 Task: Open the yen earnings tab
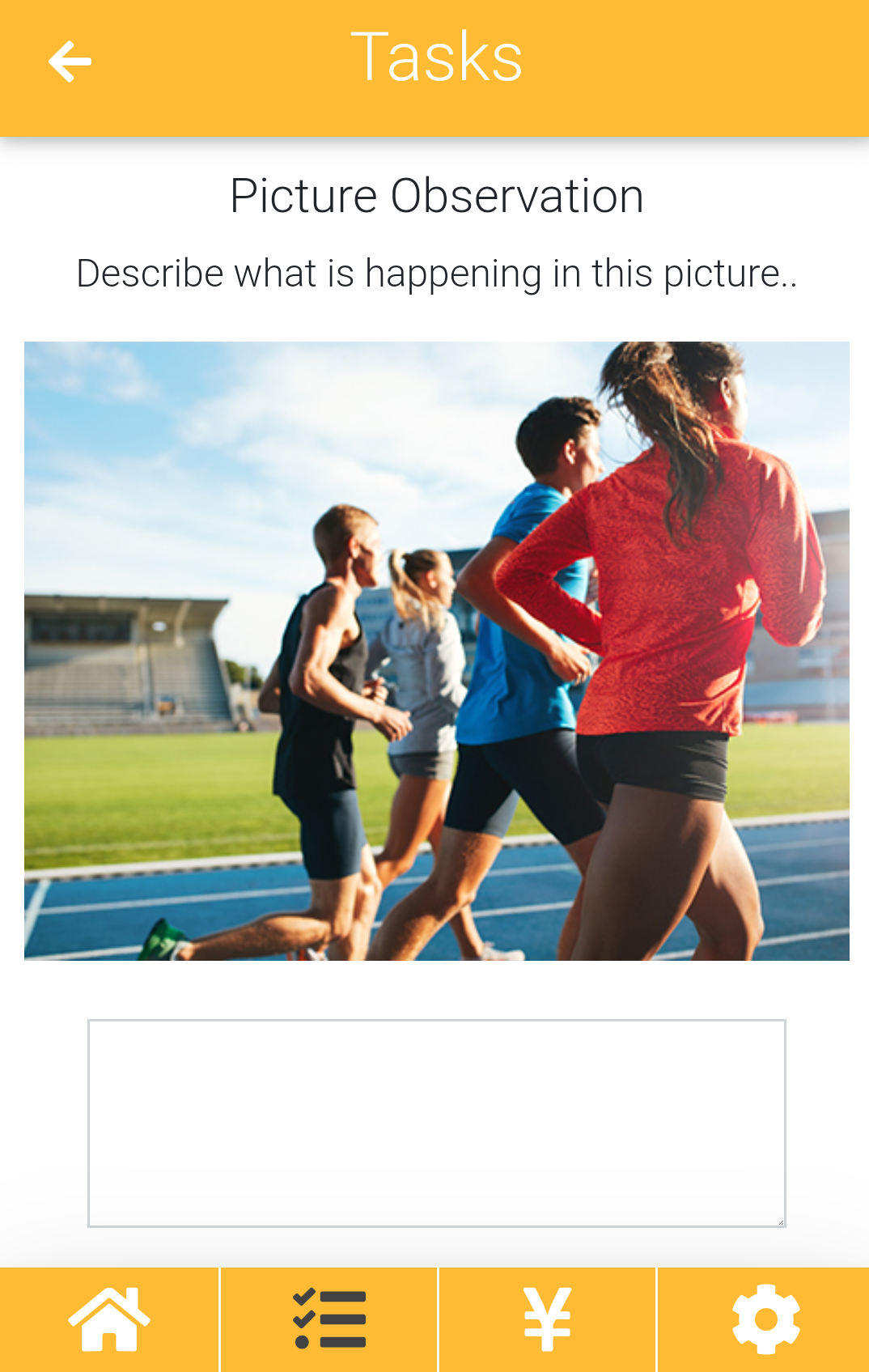pyautogui.click(x=548, y=1319)
